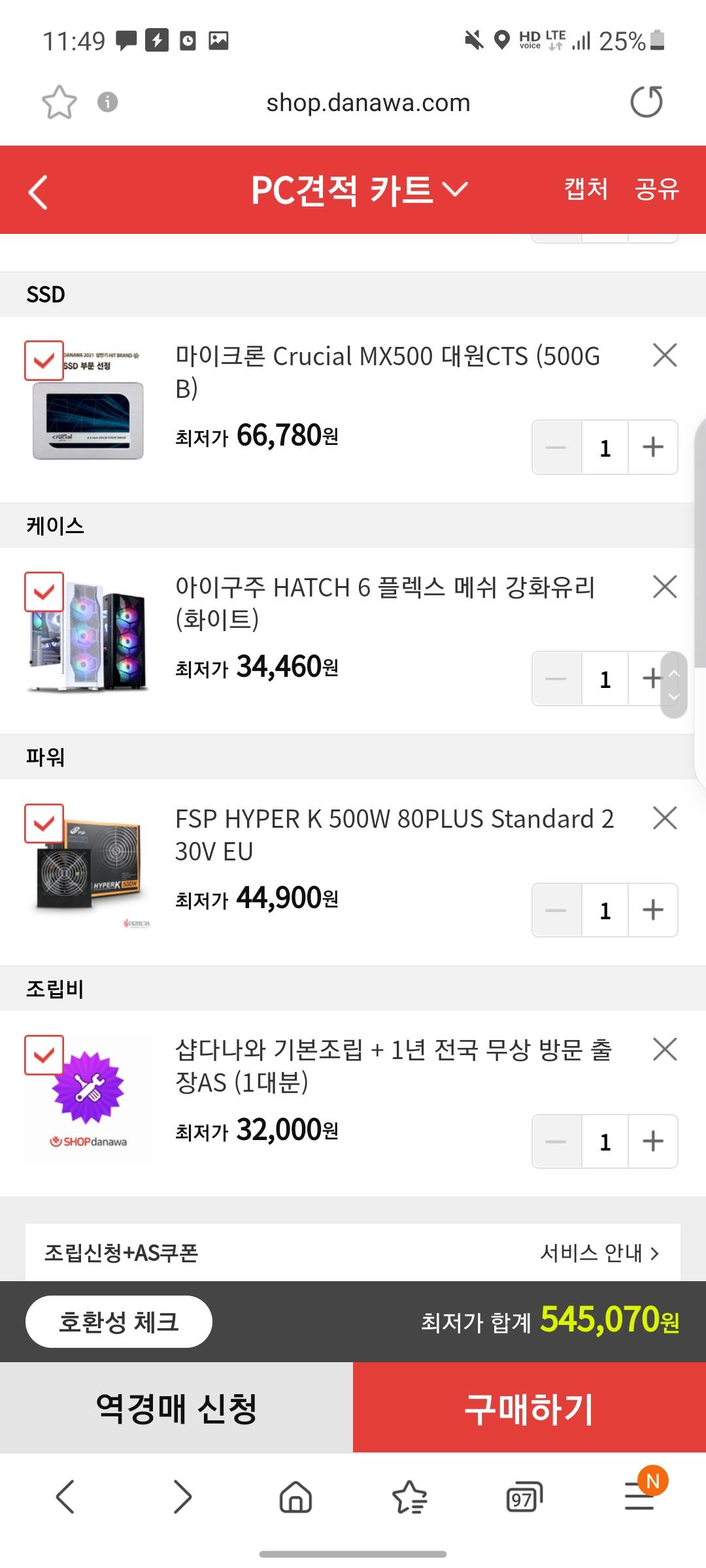
Task: Open the browser tabs switcher
Action: (x=524, y=1497)
